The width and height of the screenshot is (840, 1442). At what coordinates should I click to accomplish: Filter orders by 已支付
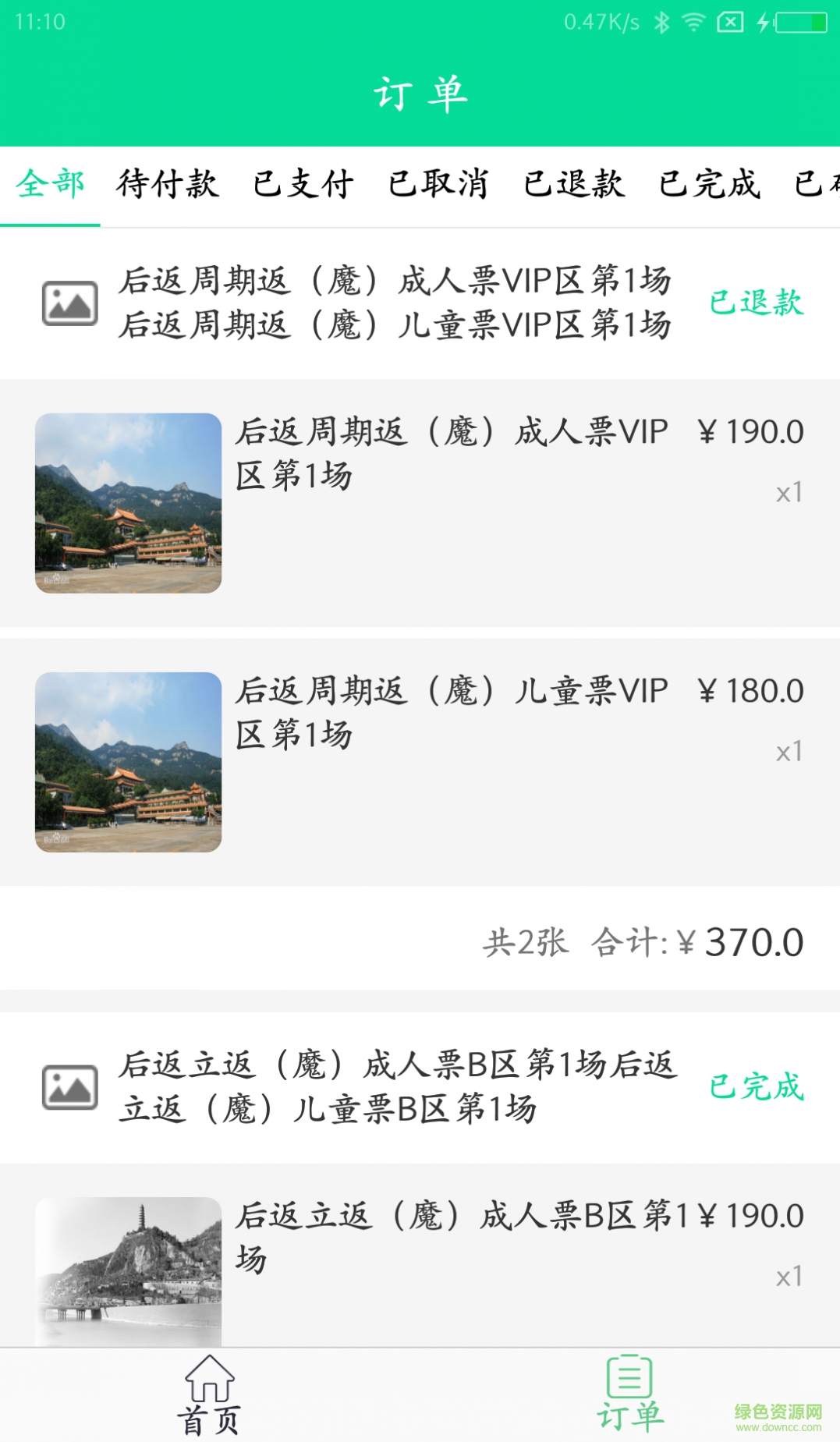[303, 185]
